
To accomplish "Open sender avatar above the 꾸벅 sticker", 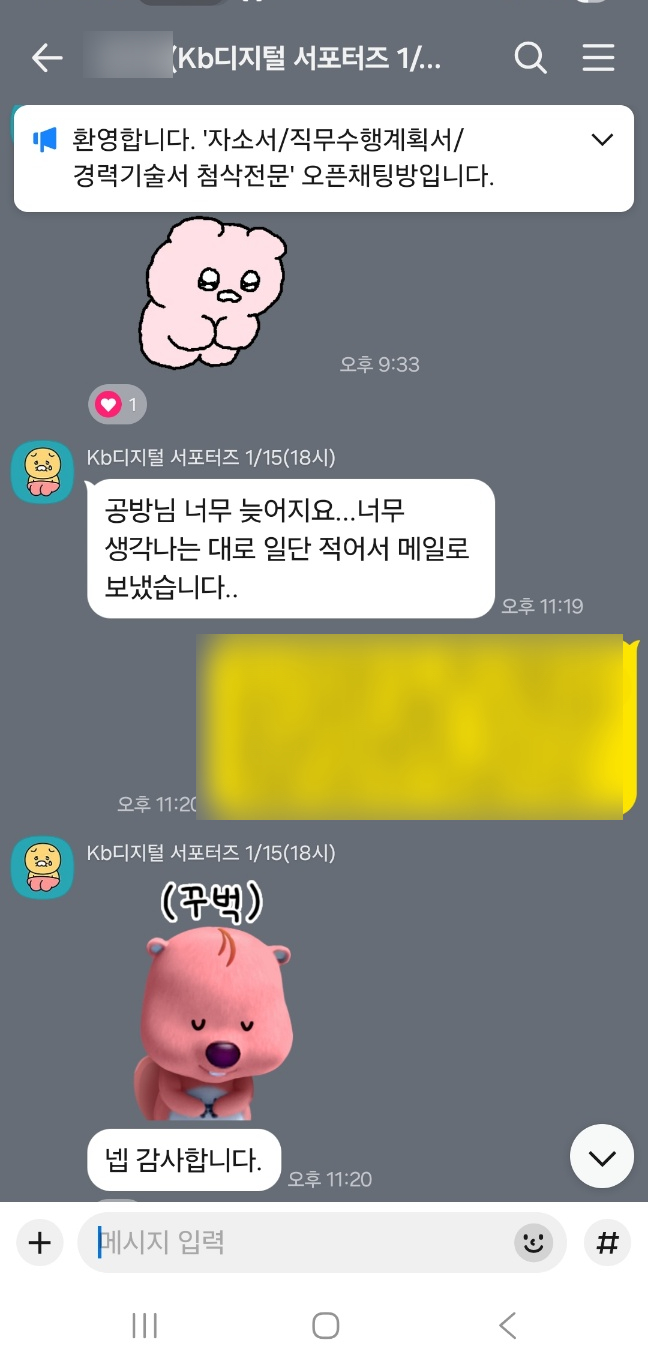I will 42,867.
